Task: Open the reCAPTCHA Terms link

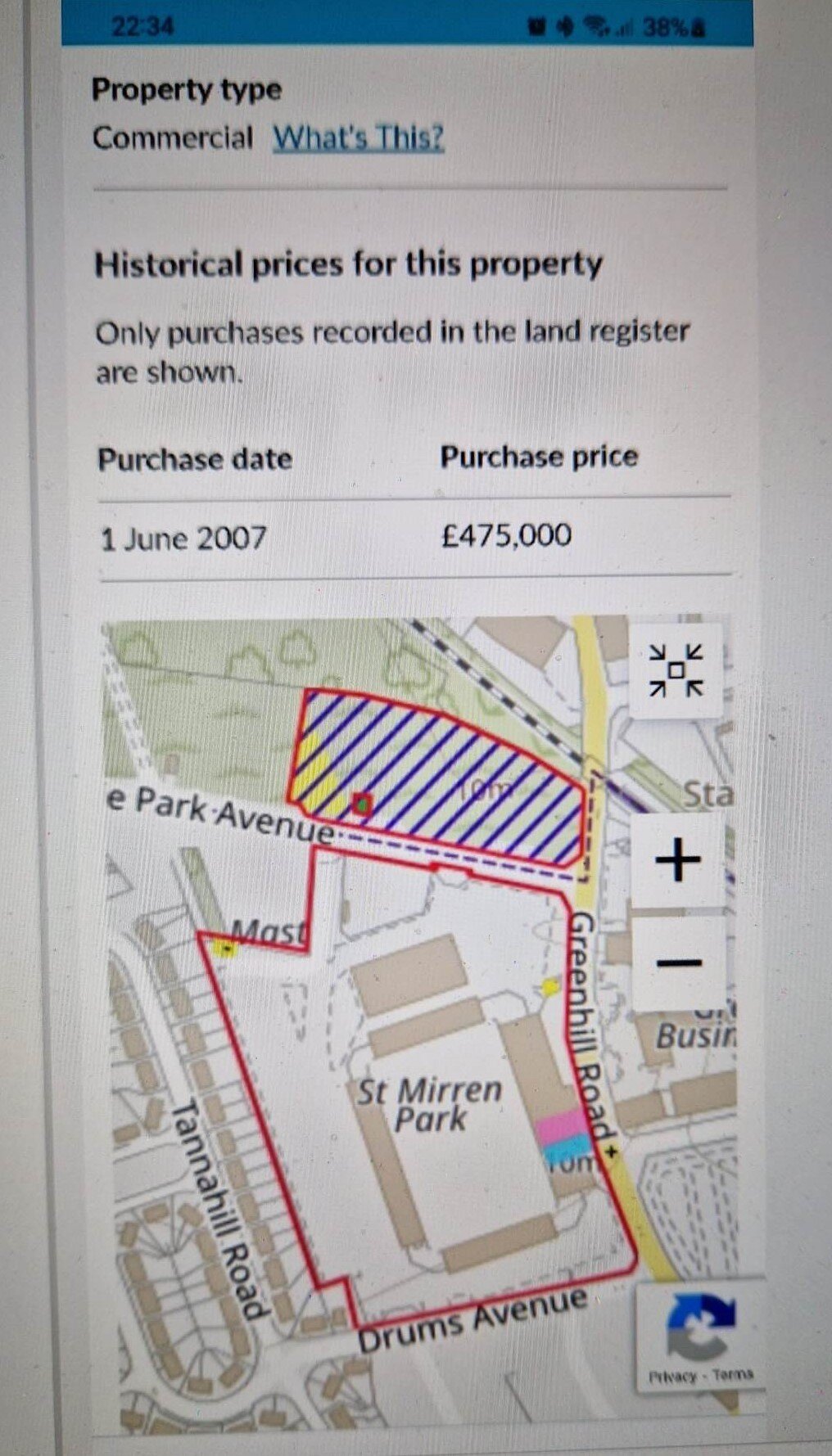Action: point(734,1374)
